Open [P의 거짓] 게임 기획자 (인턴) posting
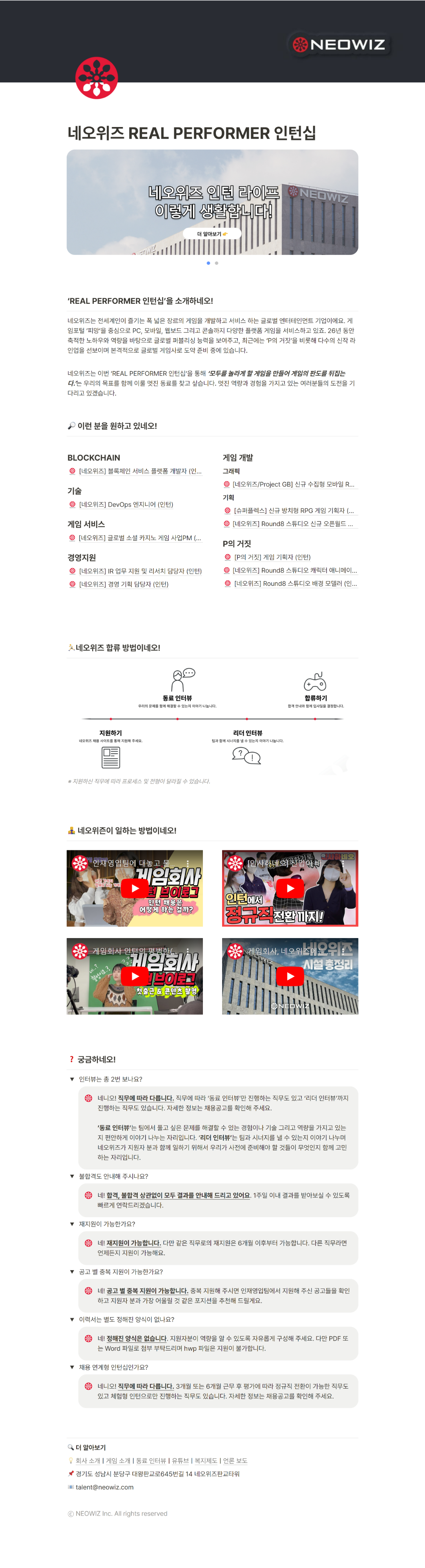Screen dimensions: 425x1568 (272, 557)
